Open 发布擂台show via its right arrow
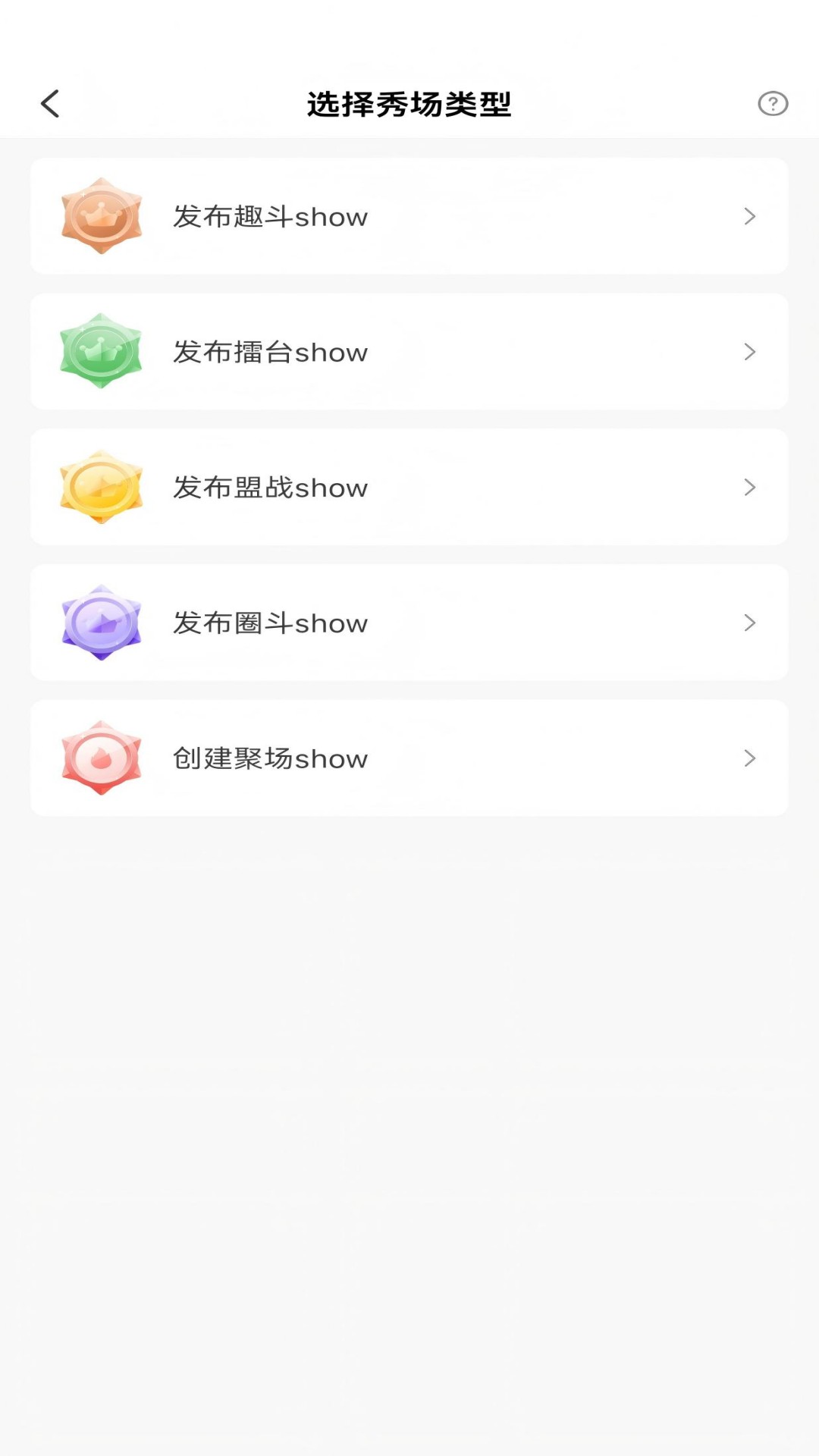The image size is (819, 1456). [x=750, y=351]
